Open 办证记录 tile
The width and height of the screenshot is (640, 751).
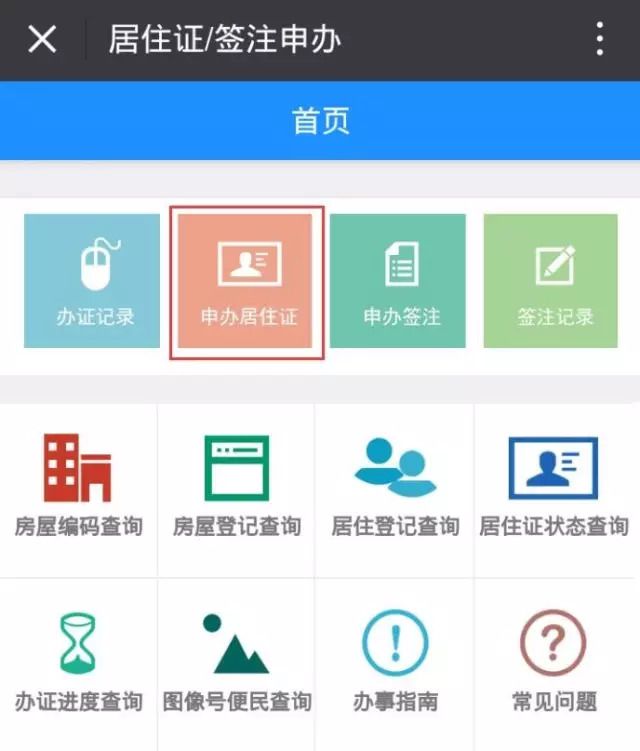click(92, 281)
